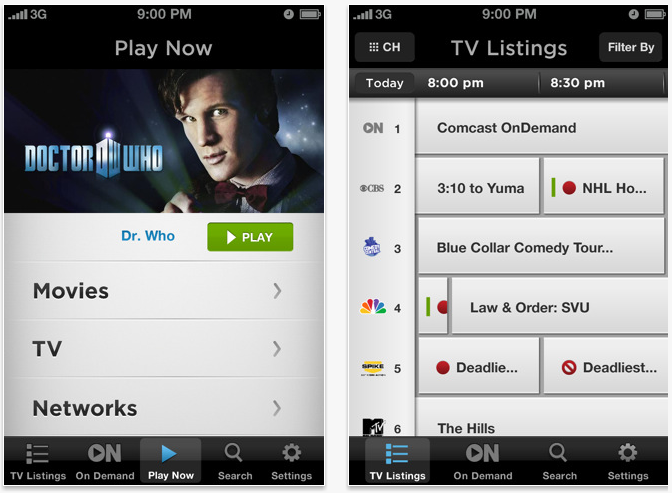
Task: View Blue Collar Comedy Tour details
Action: (540, 248)
